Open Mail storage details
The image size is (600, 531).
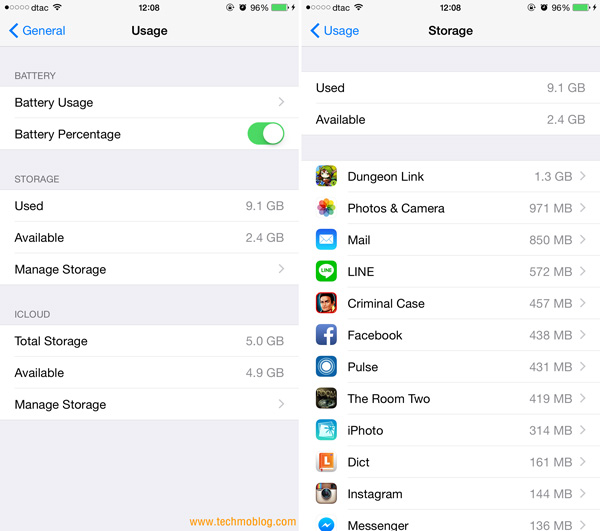[x=450, y=240]
